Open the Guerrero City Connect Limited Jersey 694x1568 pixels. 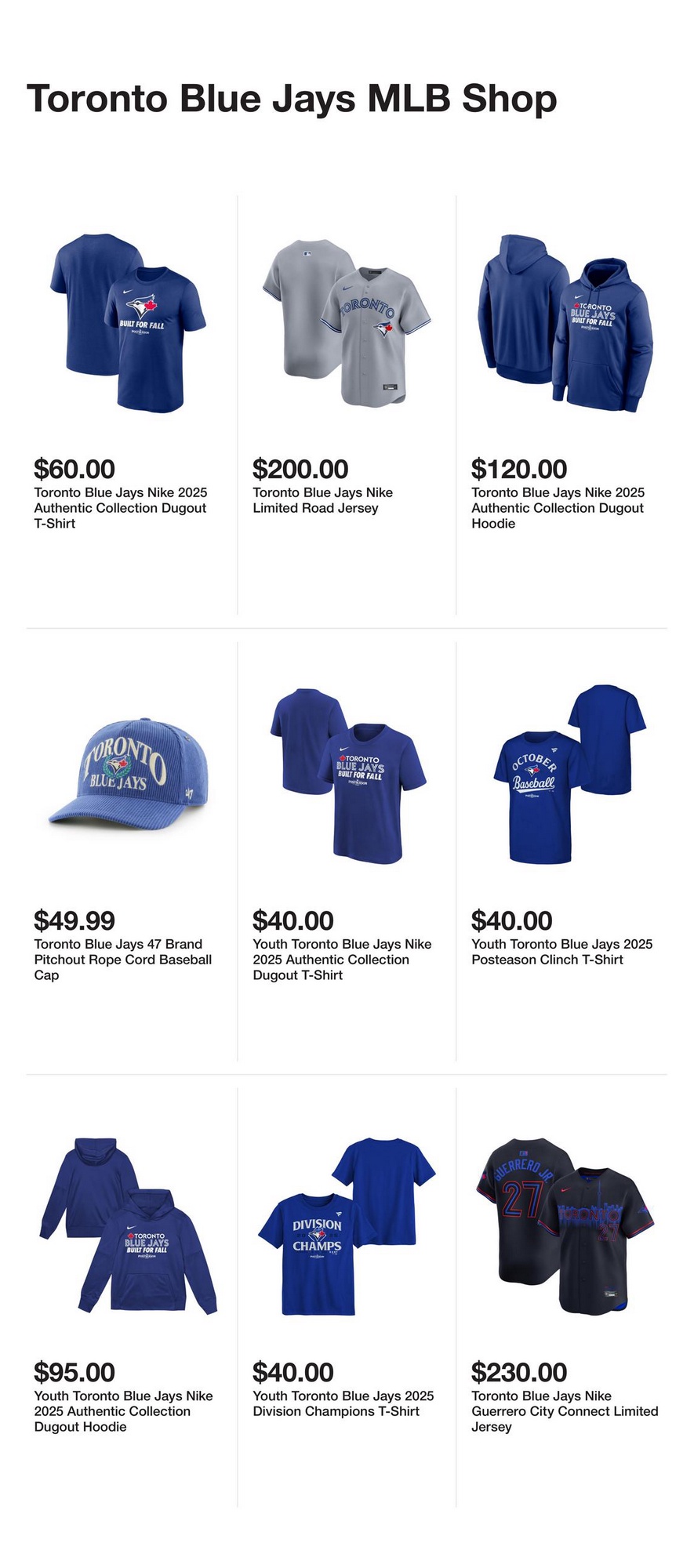coord(565,1226)
